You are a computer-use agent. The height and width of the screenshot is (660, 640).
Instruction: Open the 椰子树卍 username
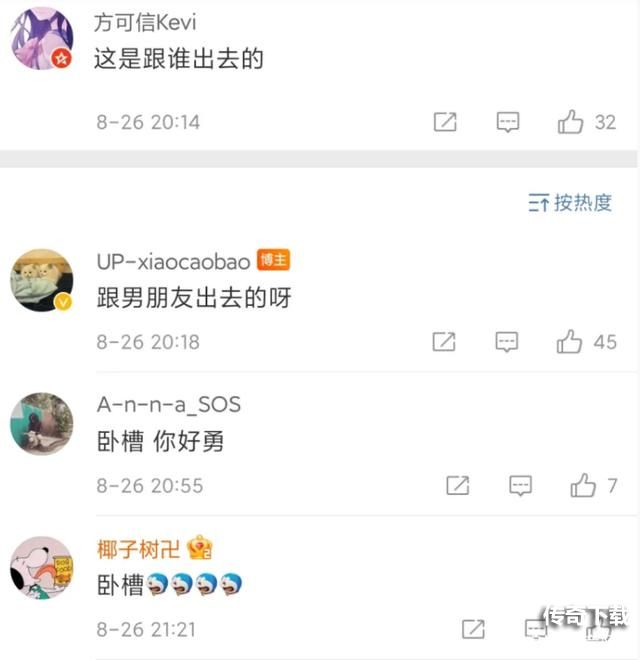click(138, 548)
